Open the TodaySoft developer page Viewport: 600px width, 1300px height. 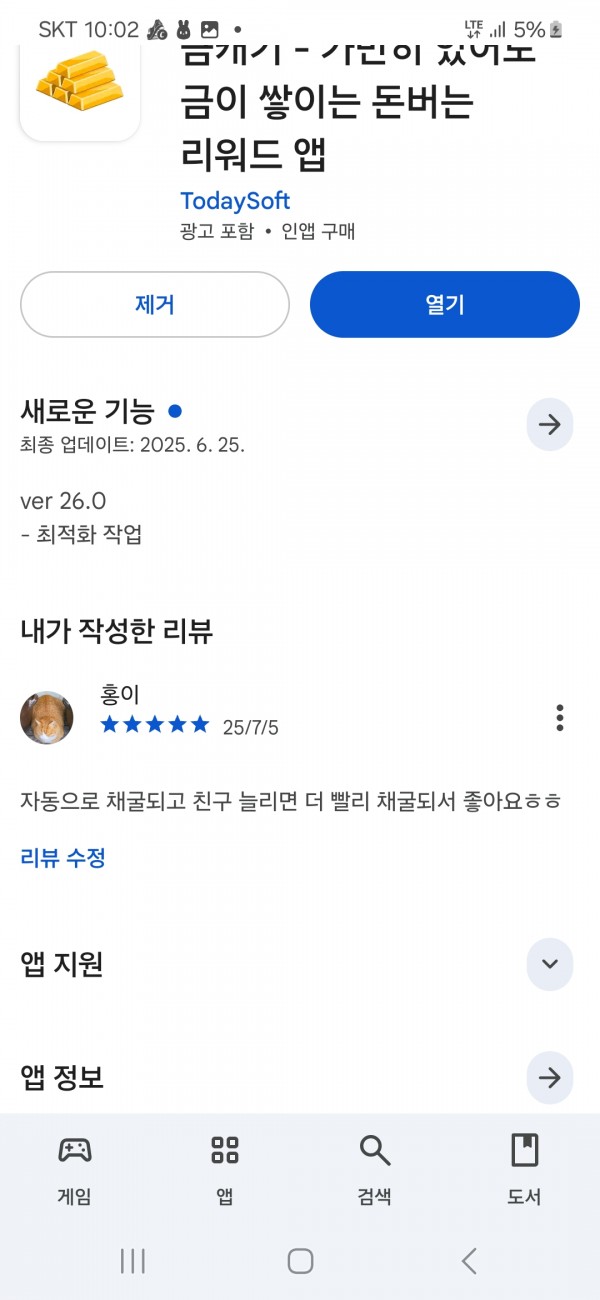pos(235,200)
